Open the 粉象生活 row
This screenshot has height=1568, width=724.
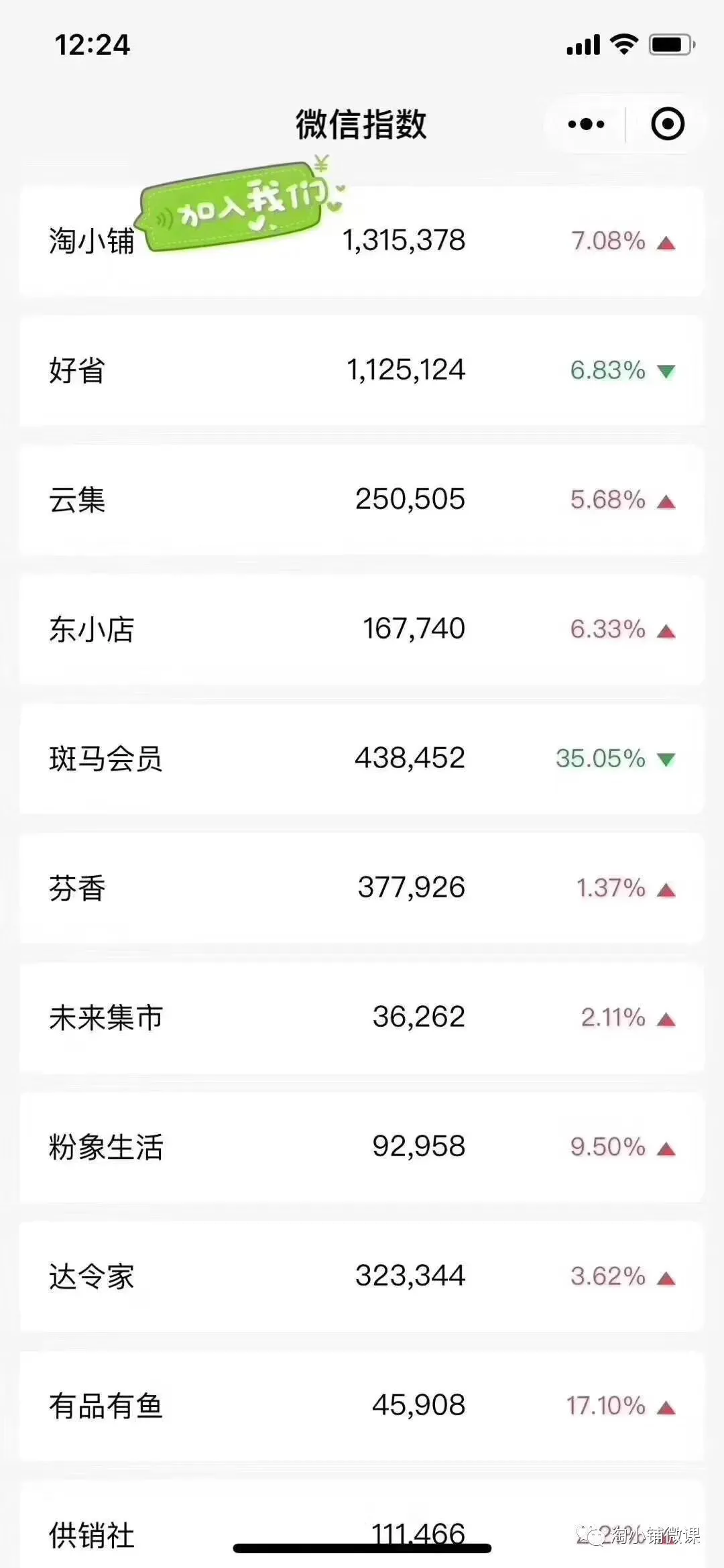coord(362,1147)
